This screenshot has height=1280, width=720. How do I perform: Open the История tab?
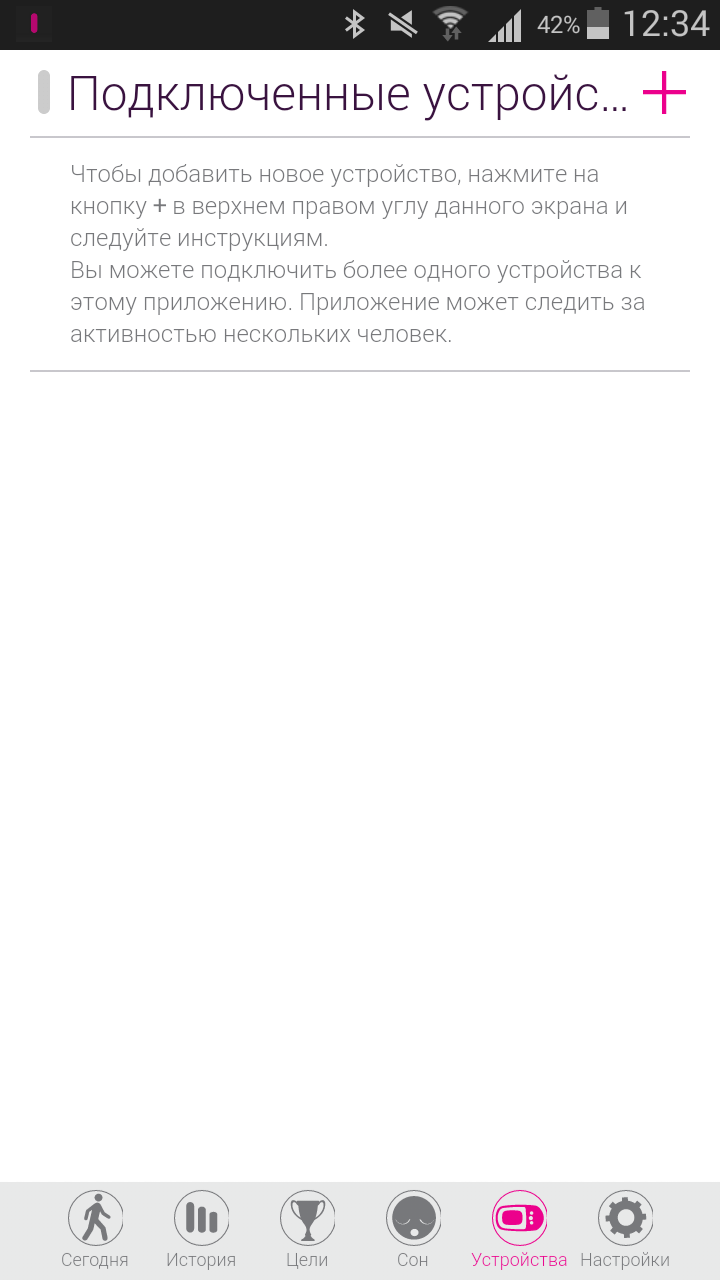point(201,1229)
